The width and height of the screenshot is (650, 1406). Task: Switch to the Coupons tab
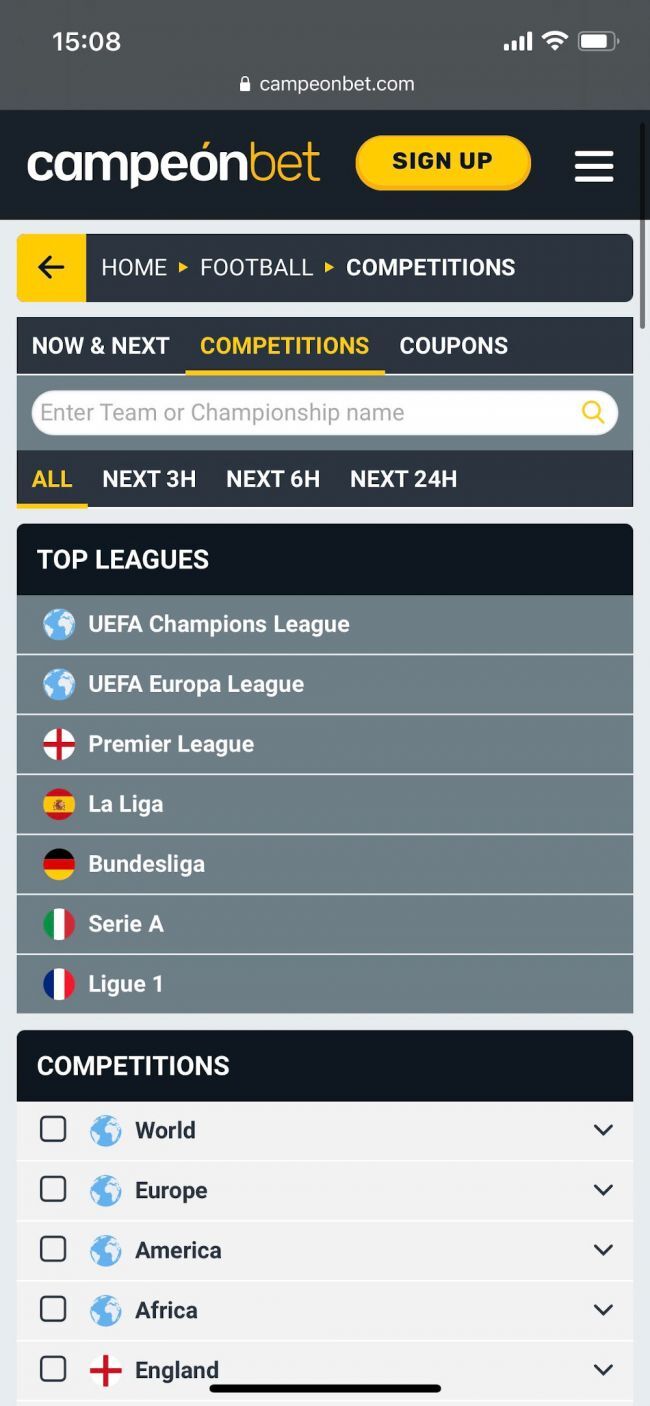click(x=453, y=346)
